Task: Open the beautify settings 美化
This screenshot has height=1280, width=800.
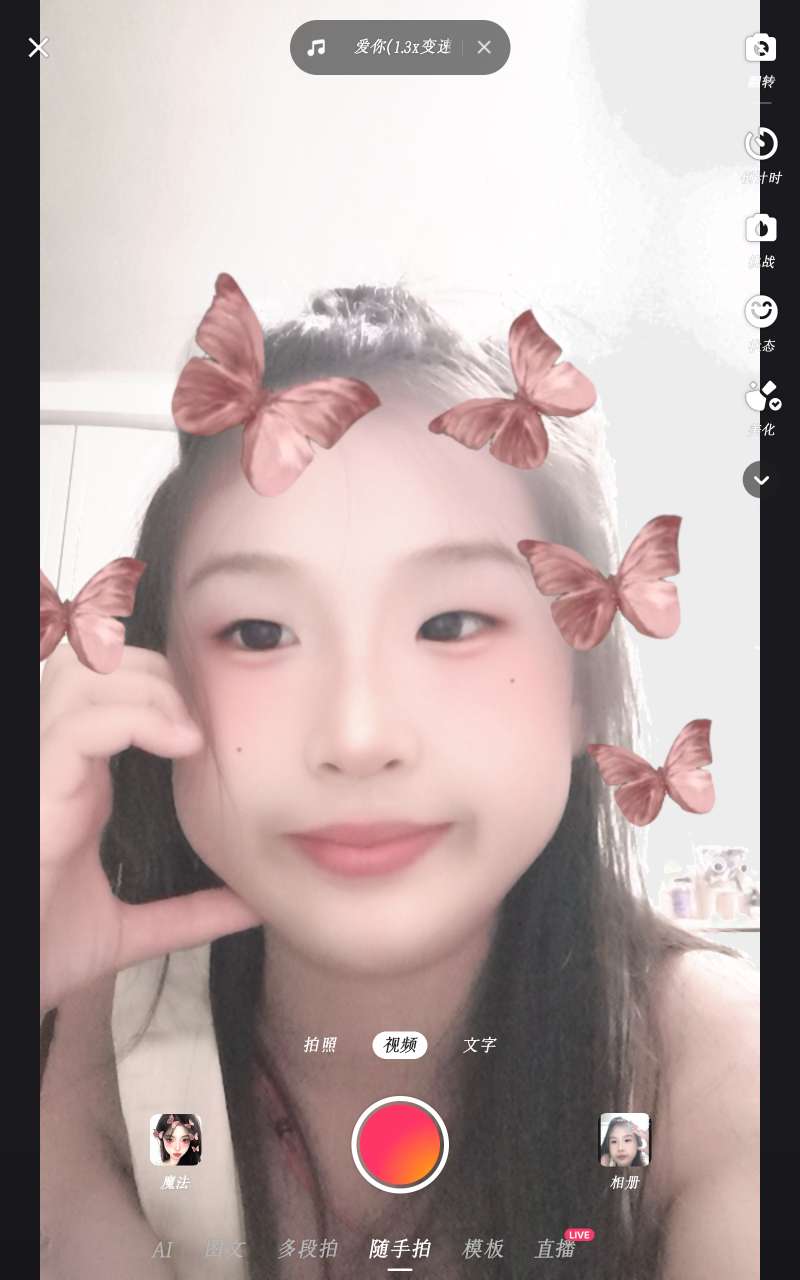Action: click(761, 408)
